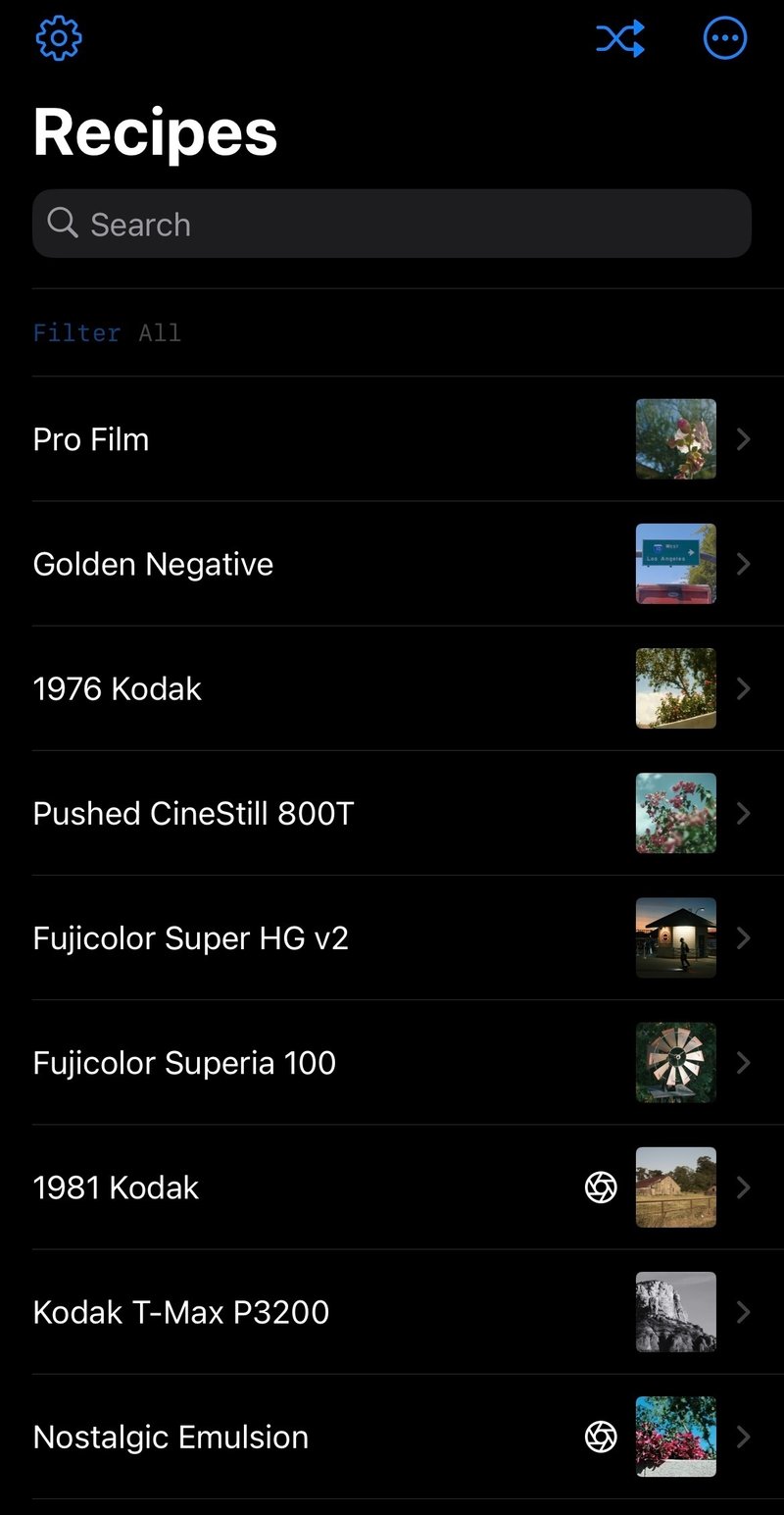Open the more options menu
Viewport: 784px width, 1515px height.
[725, 39]
